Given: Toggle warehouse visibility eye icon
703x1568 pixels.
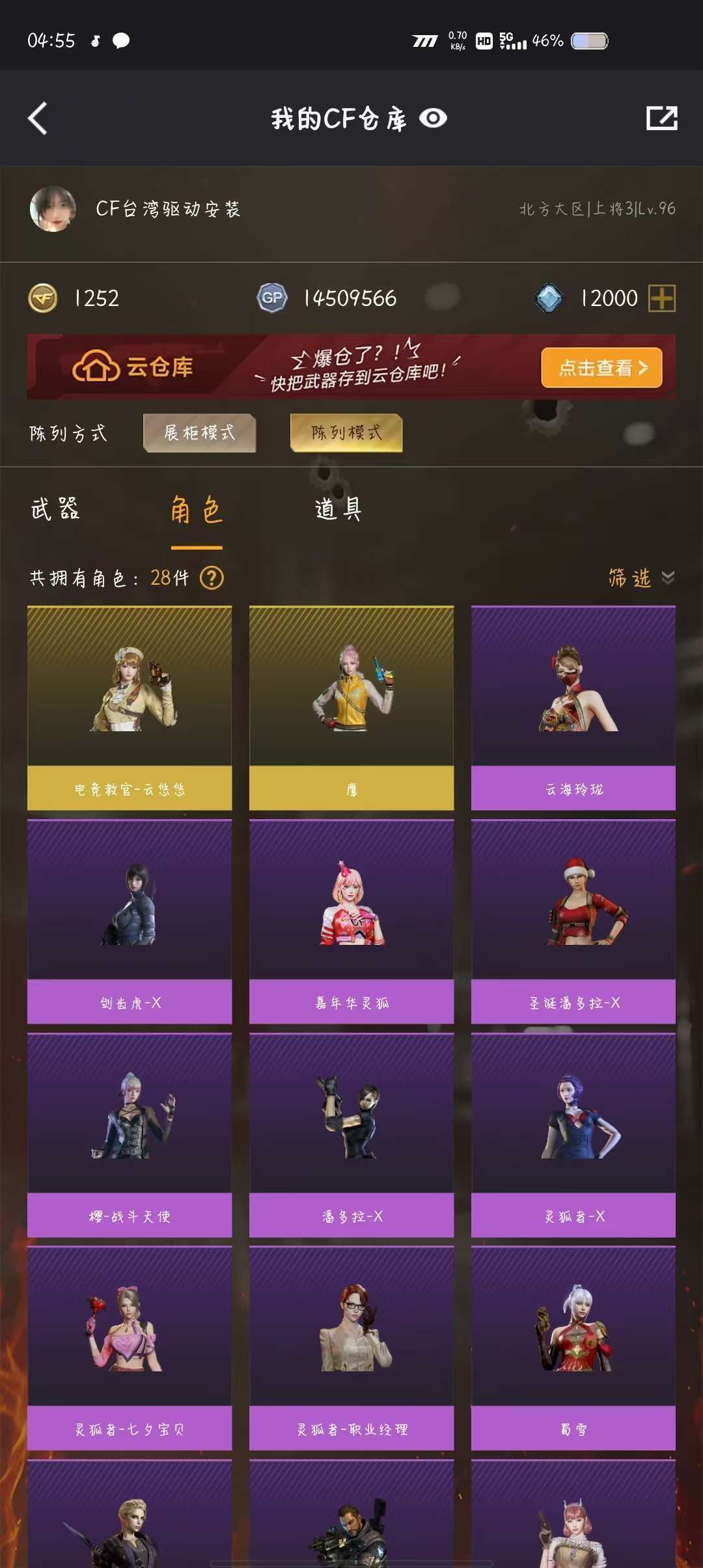Looking at the screenshot, I should [x=433, y=119].
